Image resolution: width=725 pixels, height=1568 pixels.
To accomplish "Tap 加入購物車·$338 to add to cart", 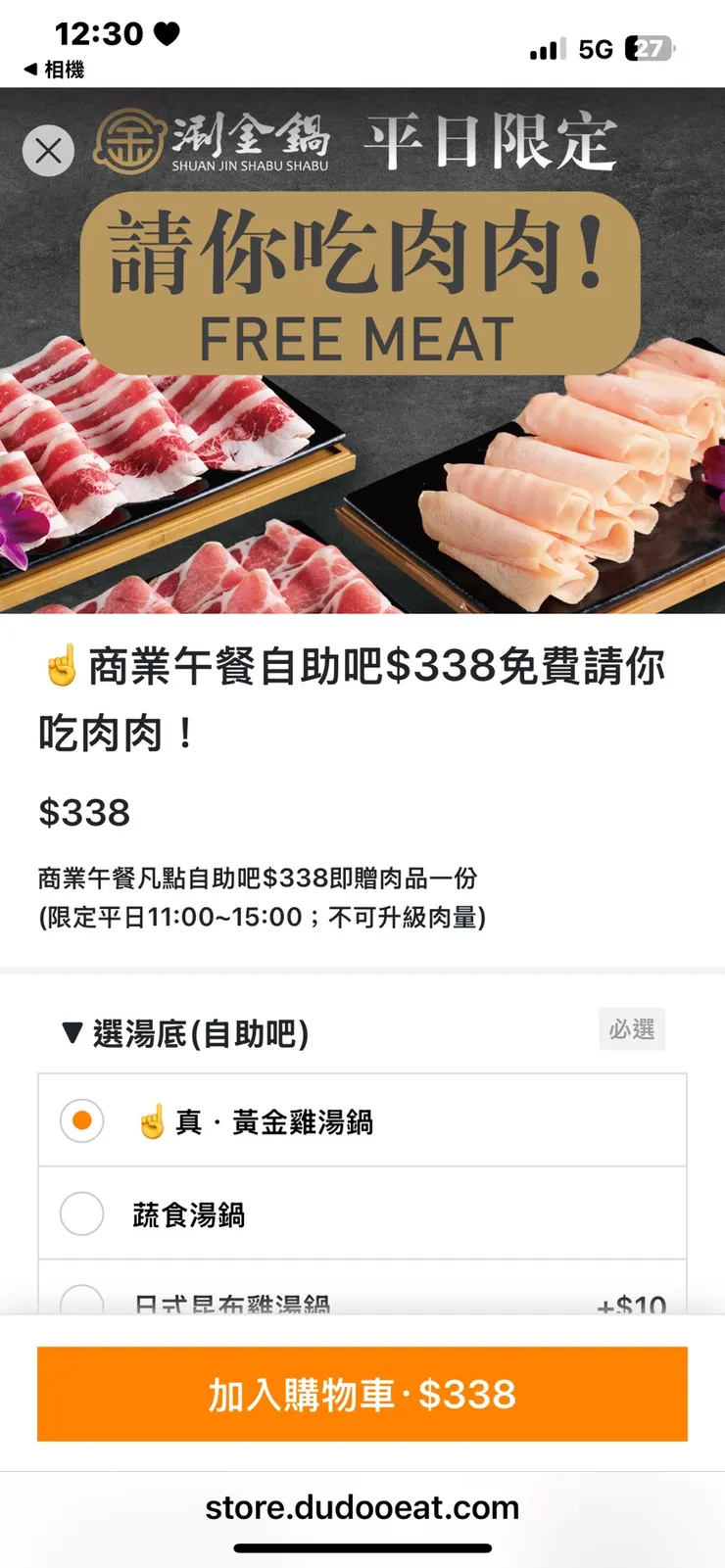I will coord(362,1395).
